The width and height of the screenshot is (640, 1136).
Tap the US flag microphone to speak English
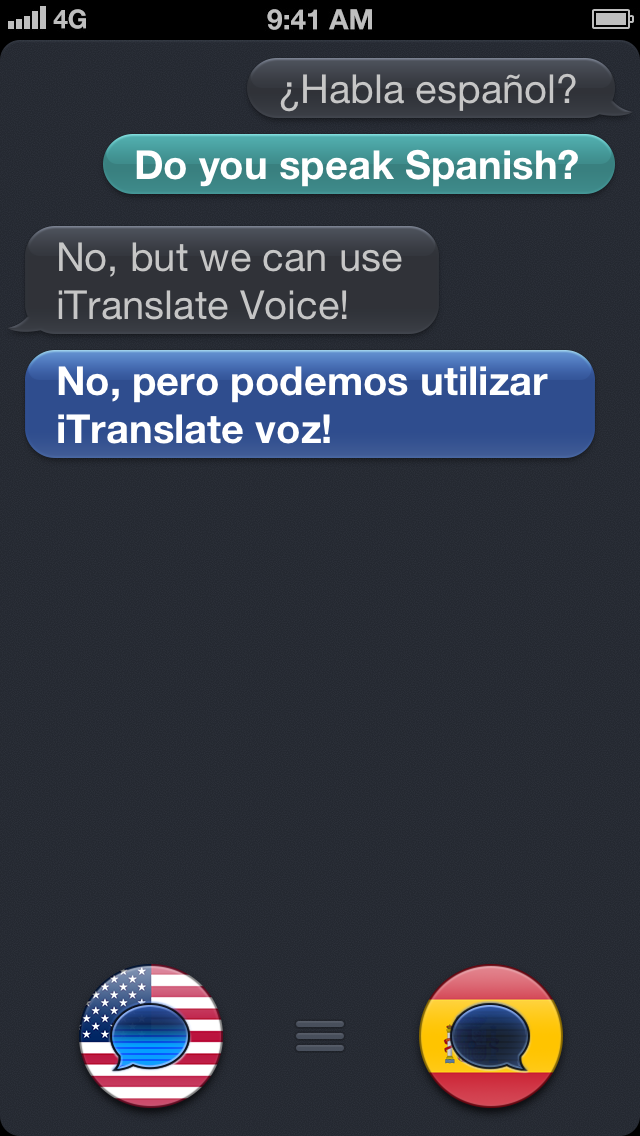(x=151, y=1036)
